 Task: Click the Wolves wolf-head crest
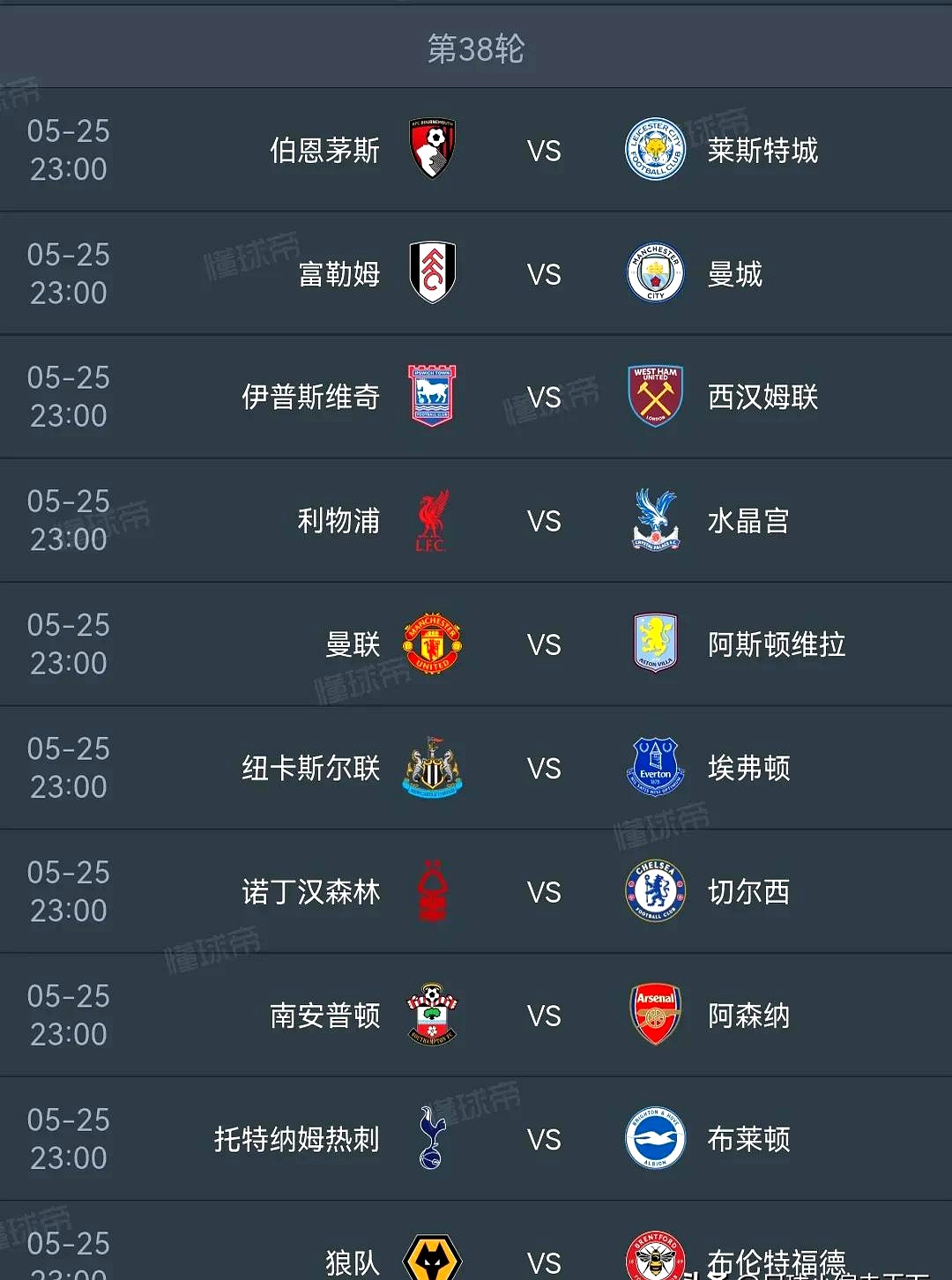432,1254
